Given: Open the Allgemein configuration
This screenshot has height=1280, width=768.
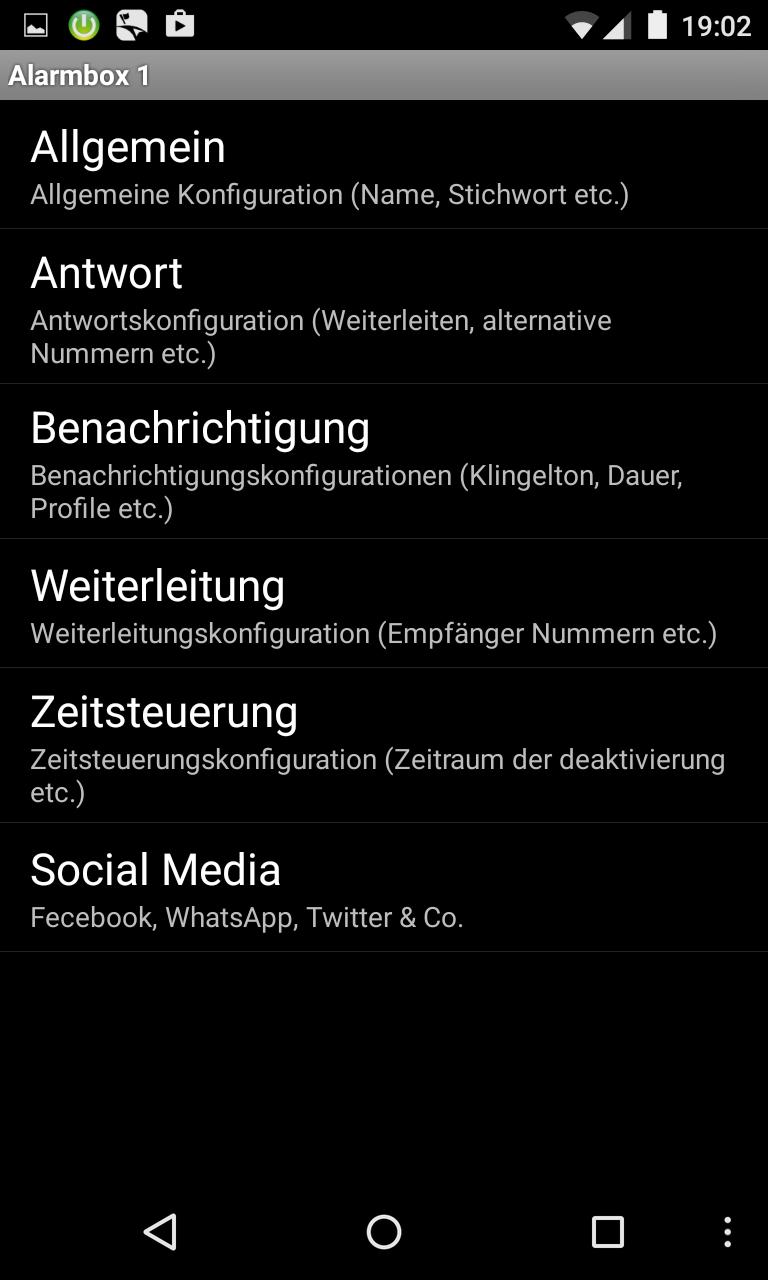Looking at the screenshot, I should pyautogui.click(x=384, y=165).
